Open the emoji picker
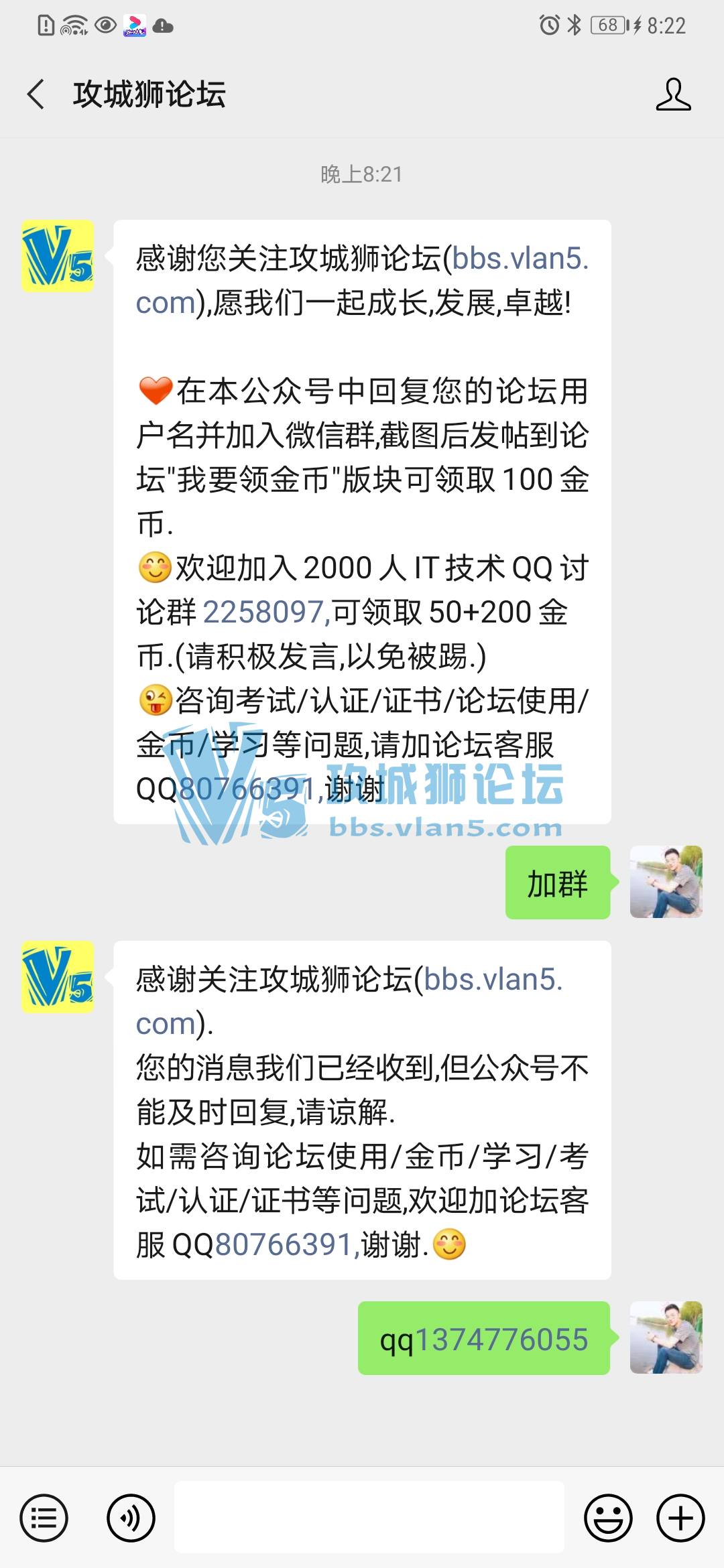 (x=608, y=1518)
